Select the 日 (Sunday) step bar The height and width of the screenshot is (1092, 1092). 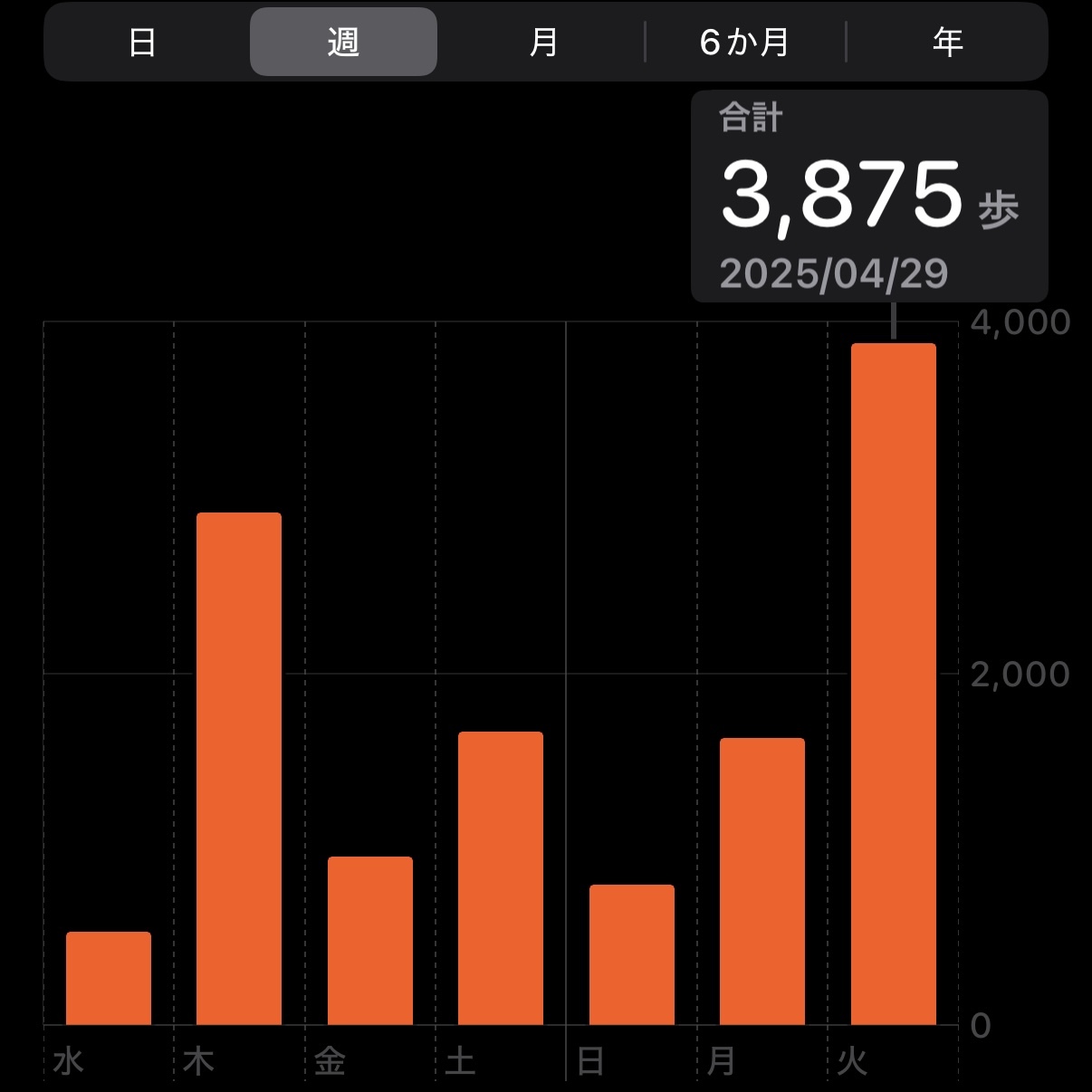[631, 954]
